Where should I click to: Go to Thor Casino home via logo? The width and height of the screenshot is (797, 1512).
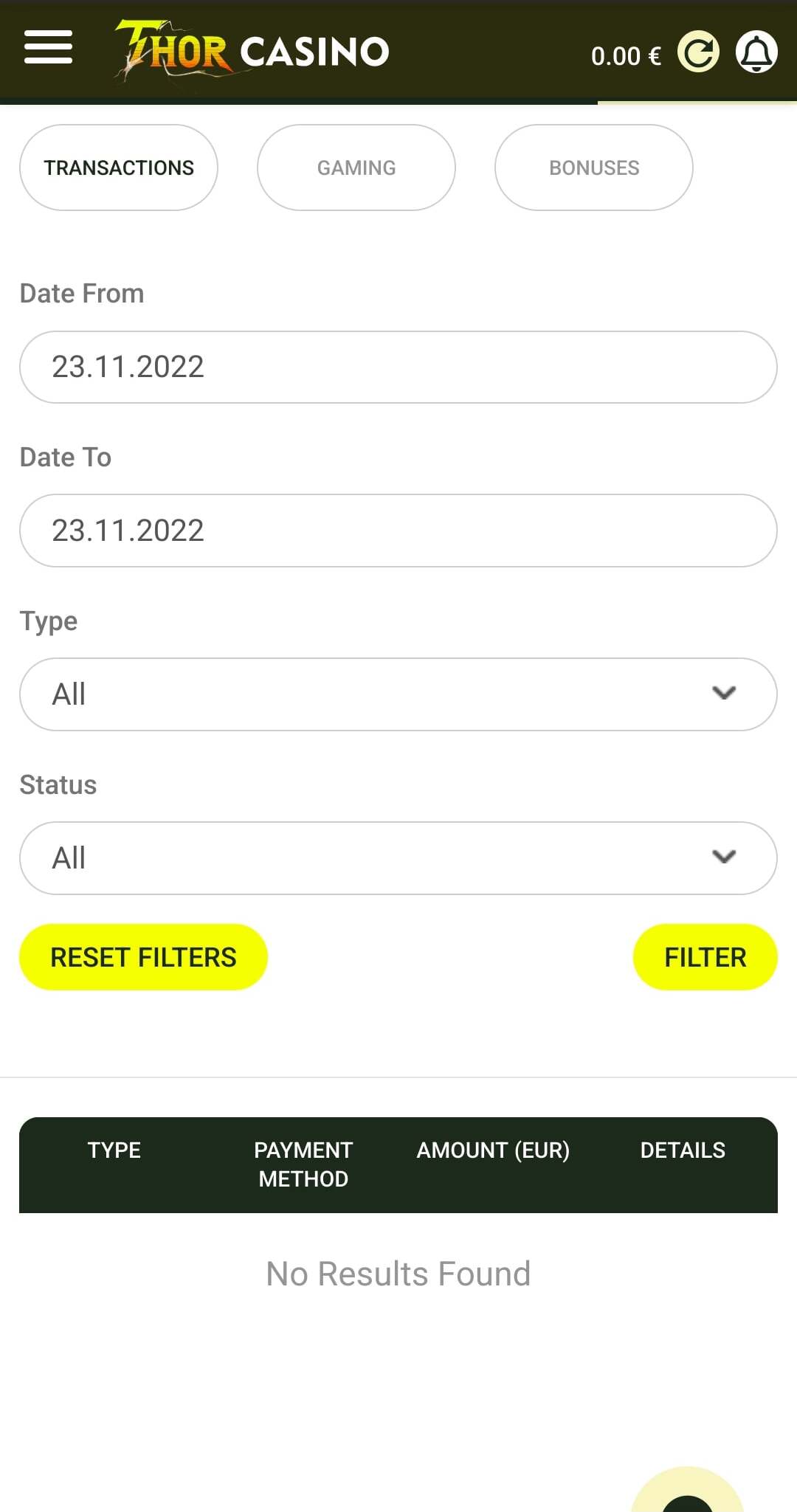[252, 50]
